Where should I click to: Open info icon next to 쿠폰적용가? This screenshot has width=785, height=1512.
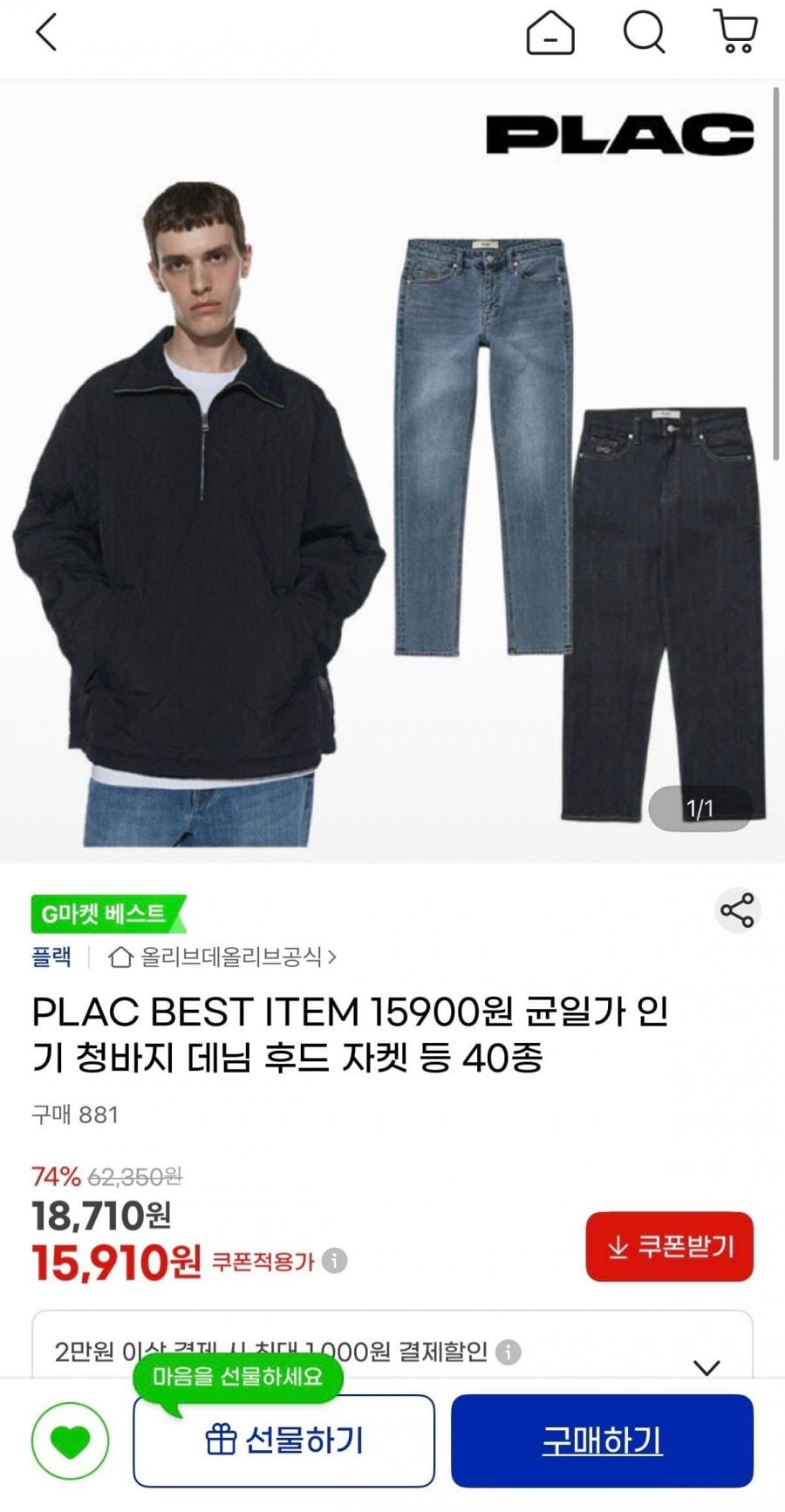(334, 1261)
